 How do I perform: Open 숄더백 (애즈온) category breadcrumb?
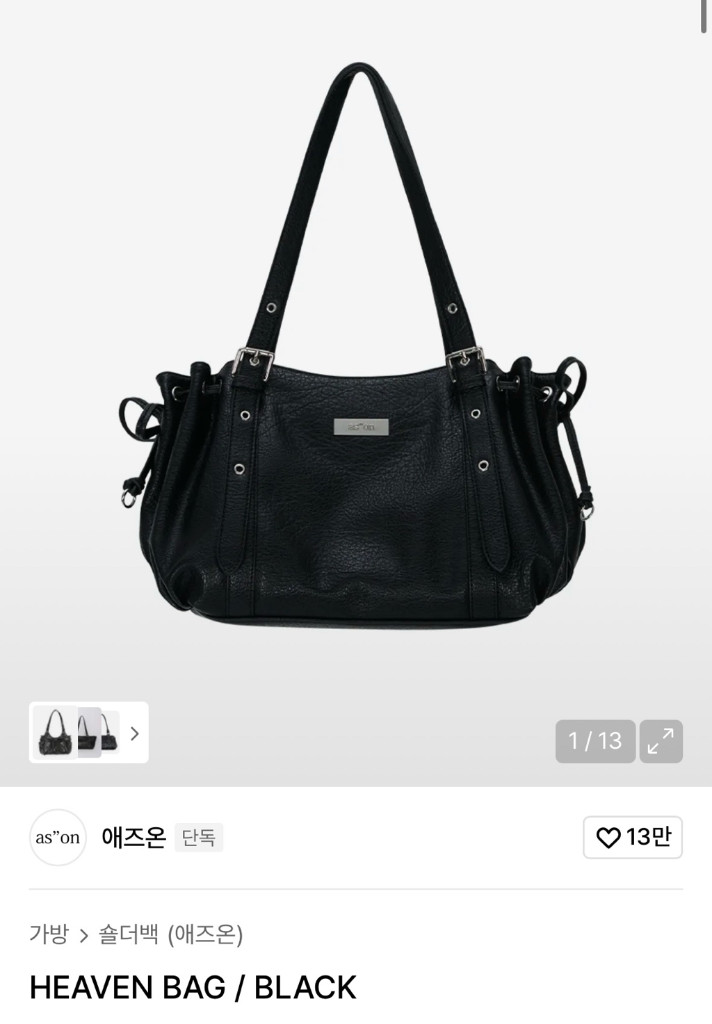[170, 934]
